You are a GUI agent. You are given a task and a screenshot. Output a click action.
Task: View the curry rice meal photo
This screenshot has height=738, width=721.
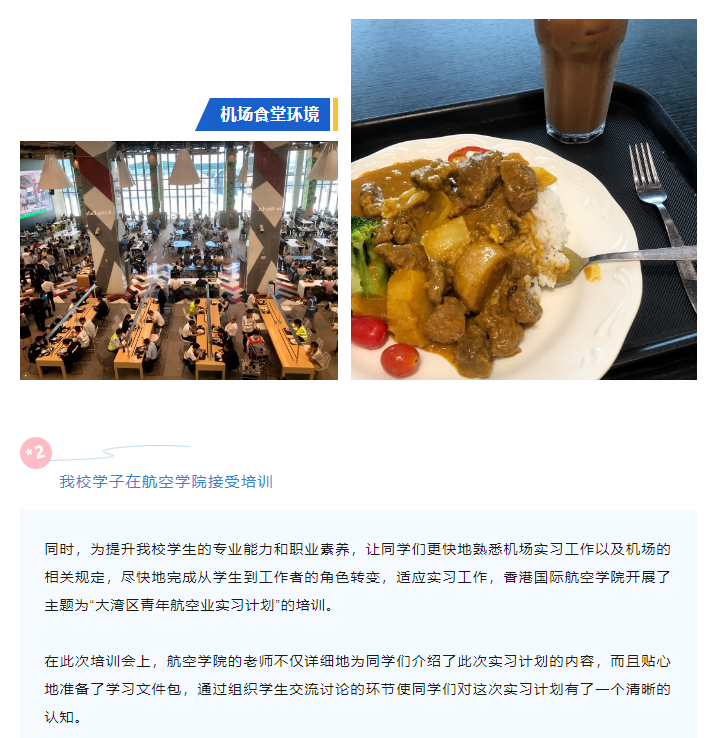click(x=523, y=199)
